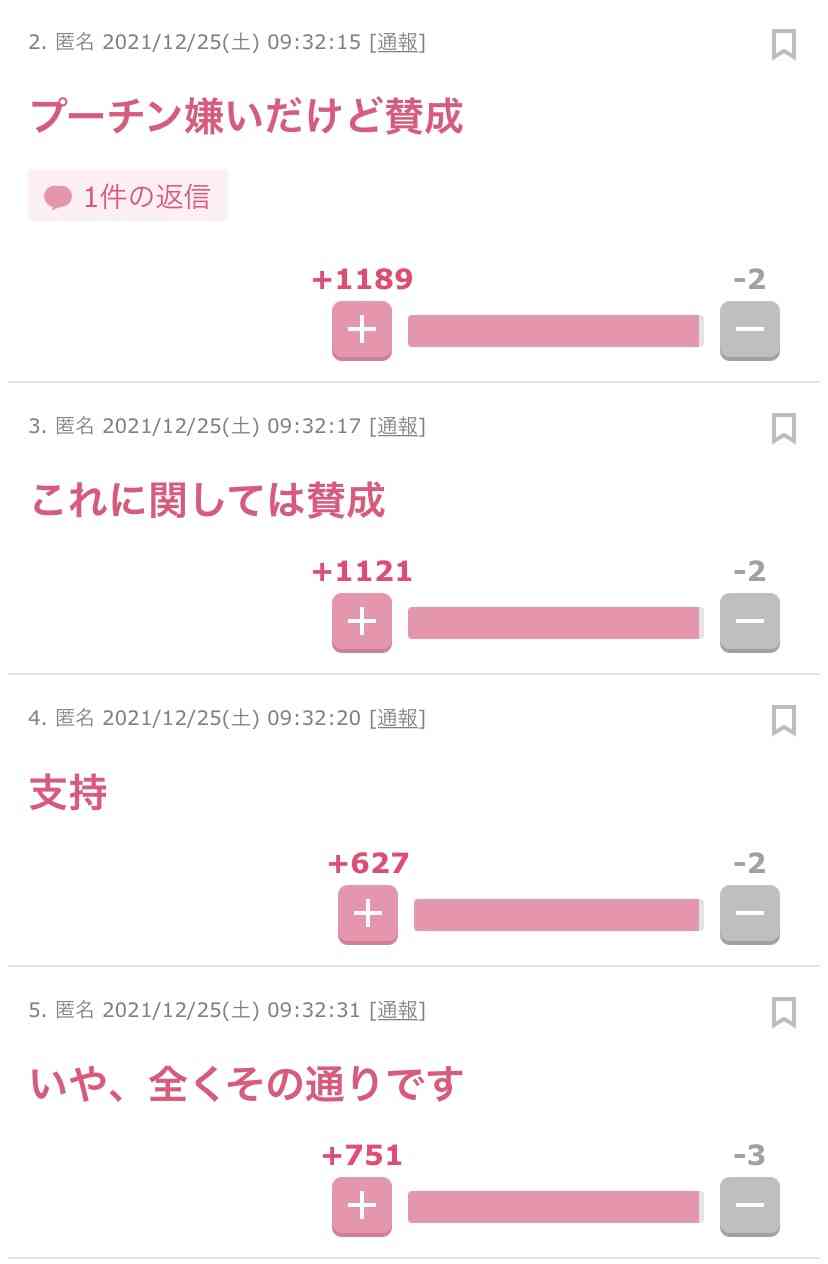This screenshot has width=828, height=1264.
Task: Upvote comment 5 いや、全くその通りです
Action: pyautogui.click(x=362, y=1206)
